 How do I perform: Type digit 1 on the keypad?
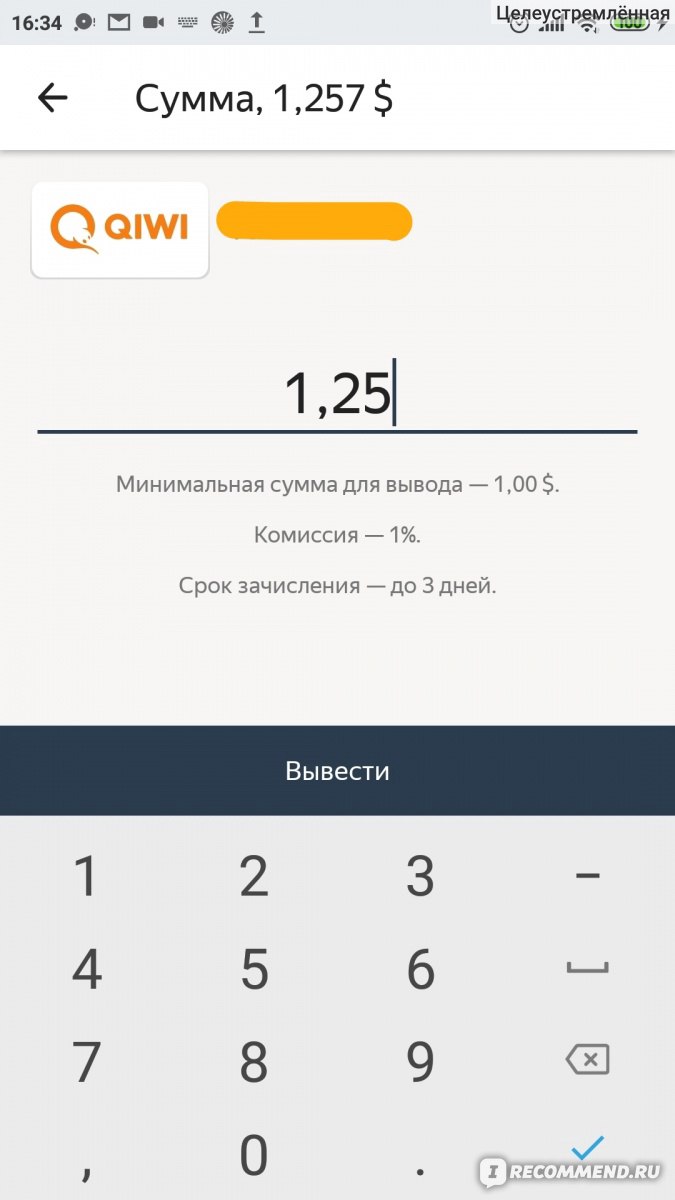point(86,876)
